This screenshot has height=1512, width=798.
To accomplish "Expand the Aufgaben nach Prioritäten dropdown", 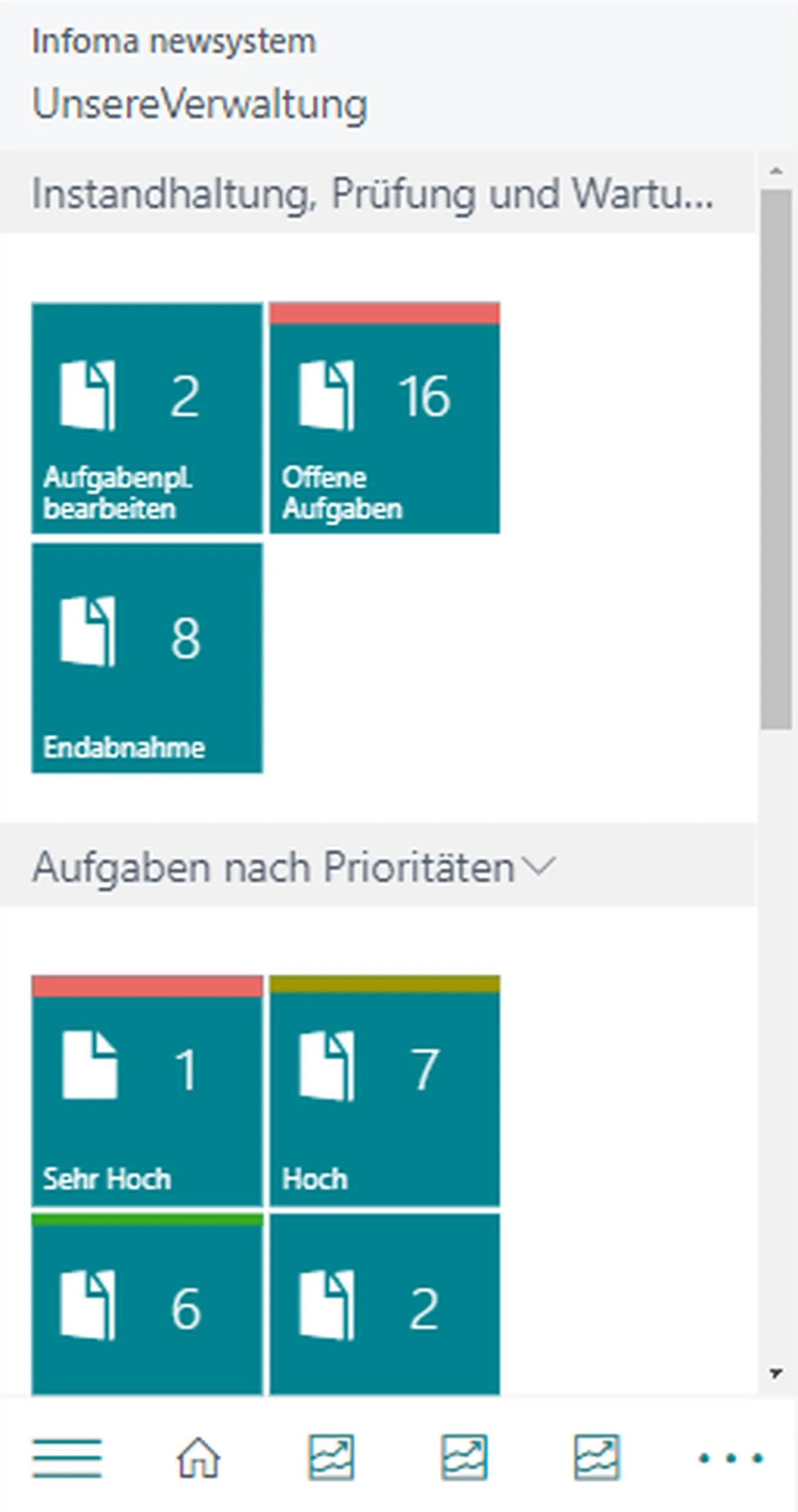I will (539, 867).
